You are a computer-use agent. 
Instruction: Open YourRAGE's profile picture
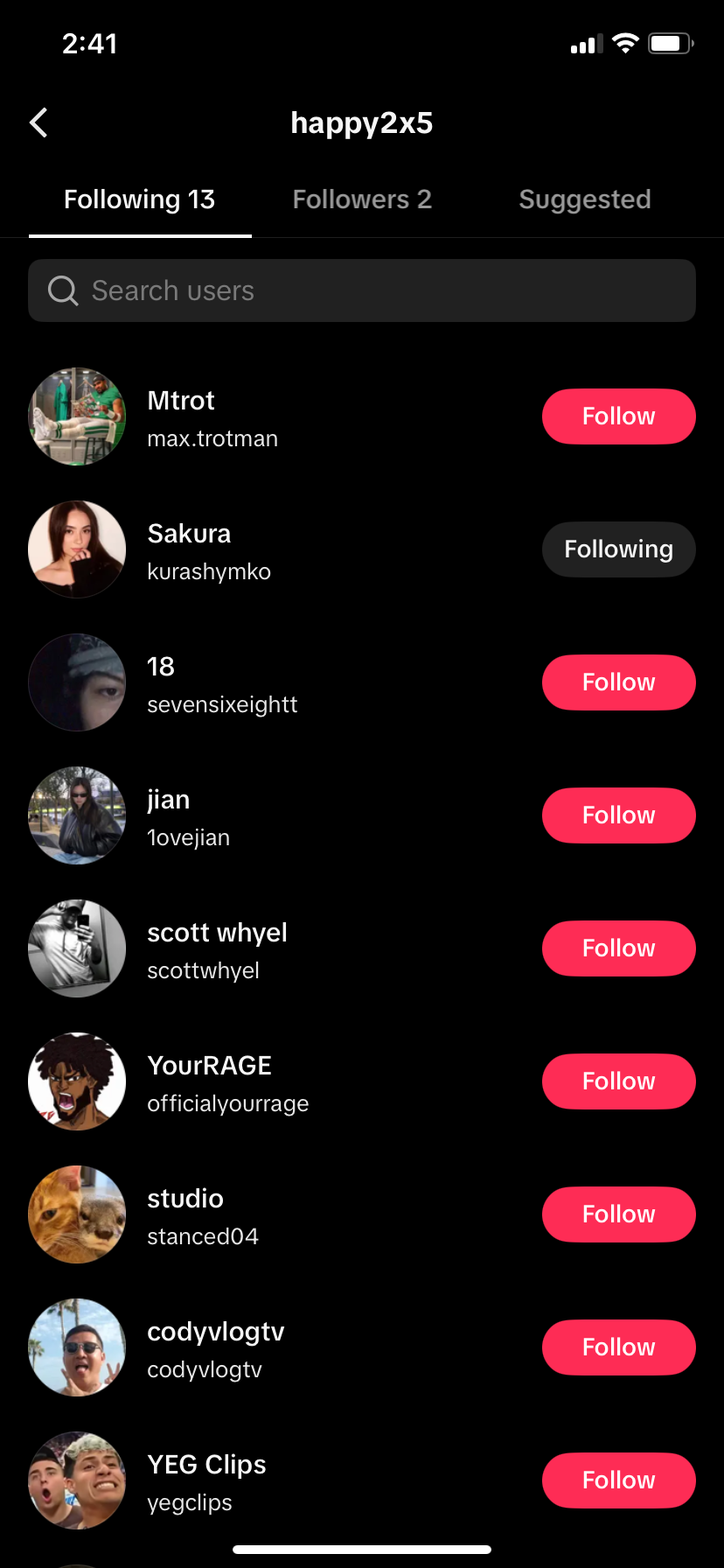click(x=77, y=1081)
